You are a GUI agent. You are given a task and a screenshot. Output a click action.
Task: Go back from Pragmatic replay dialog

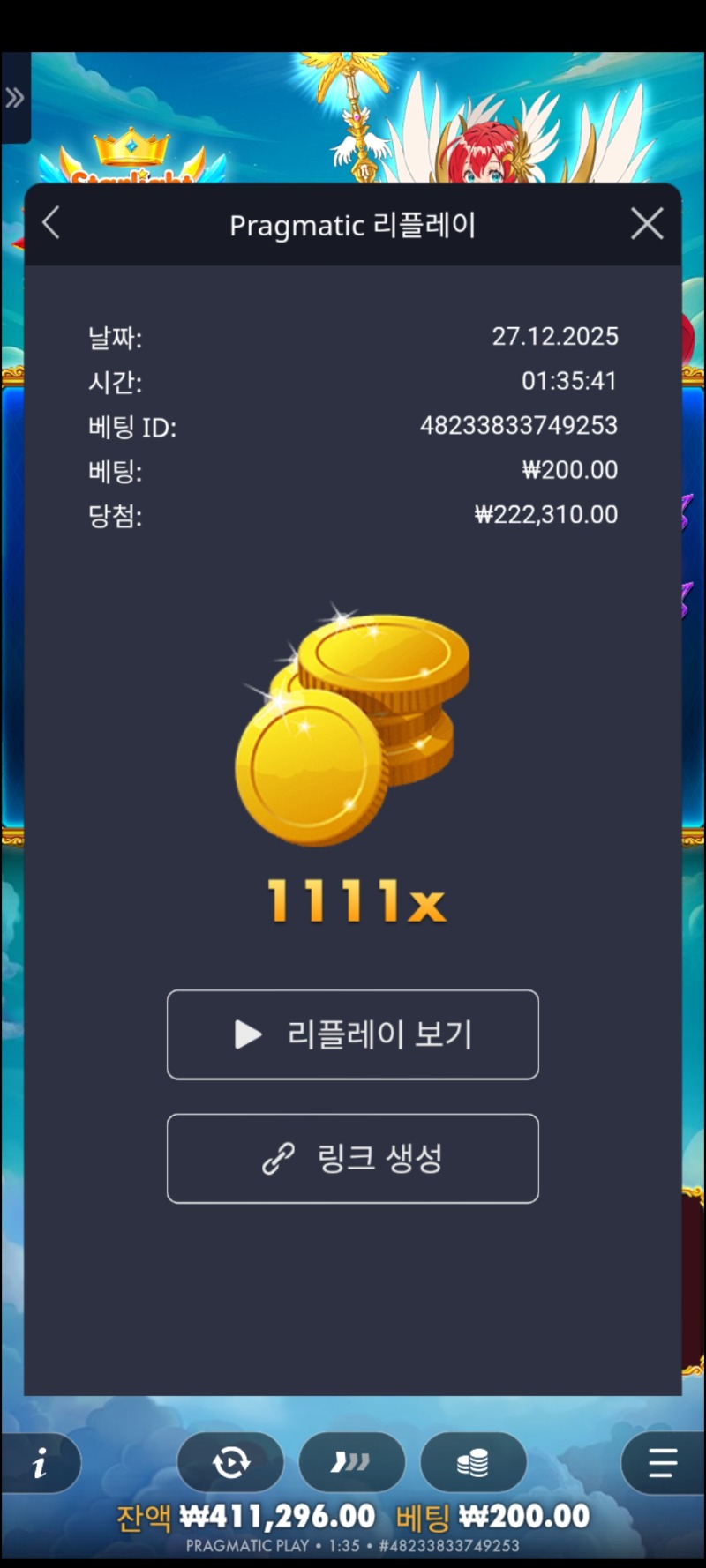(51, 223)
